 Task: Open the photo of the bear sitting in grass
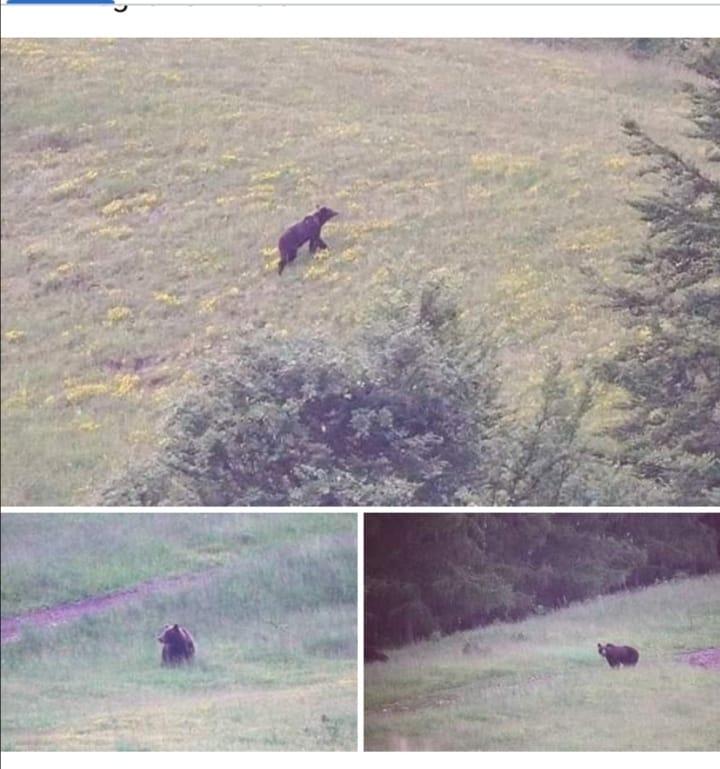179,631
